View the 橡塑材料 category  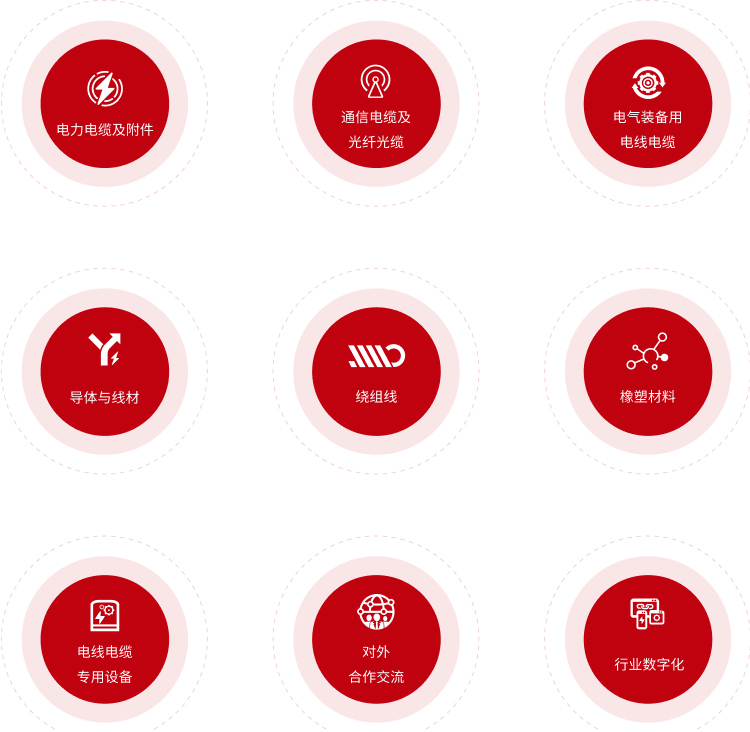click(x=648, y=371)
